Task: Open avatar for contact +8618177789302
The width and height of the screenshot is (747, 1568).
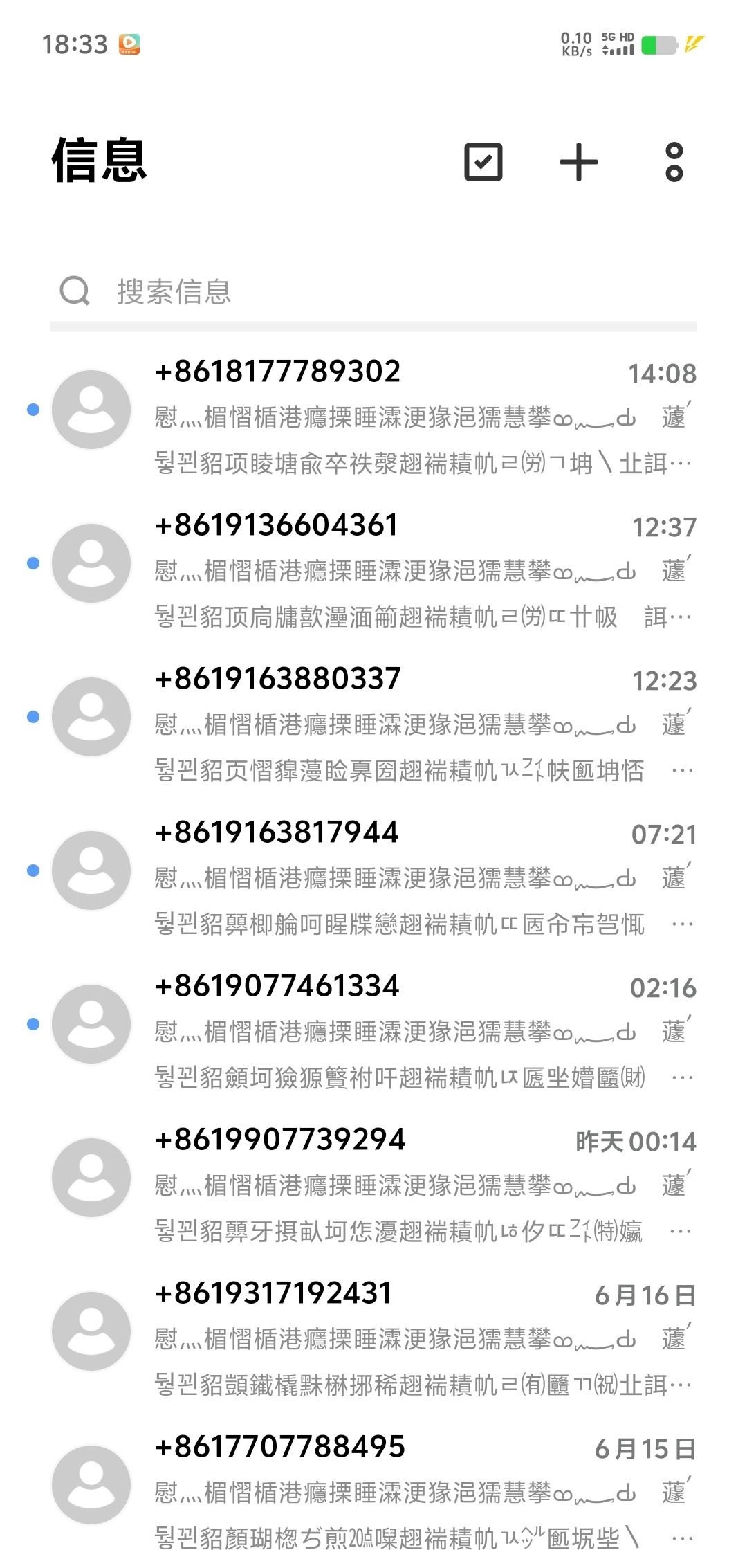Action: 91,409
